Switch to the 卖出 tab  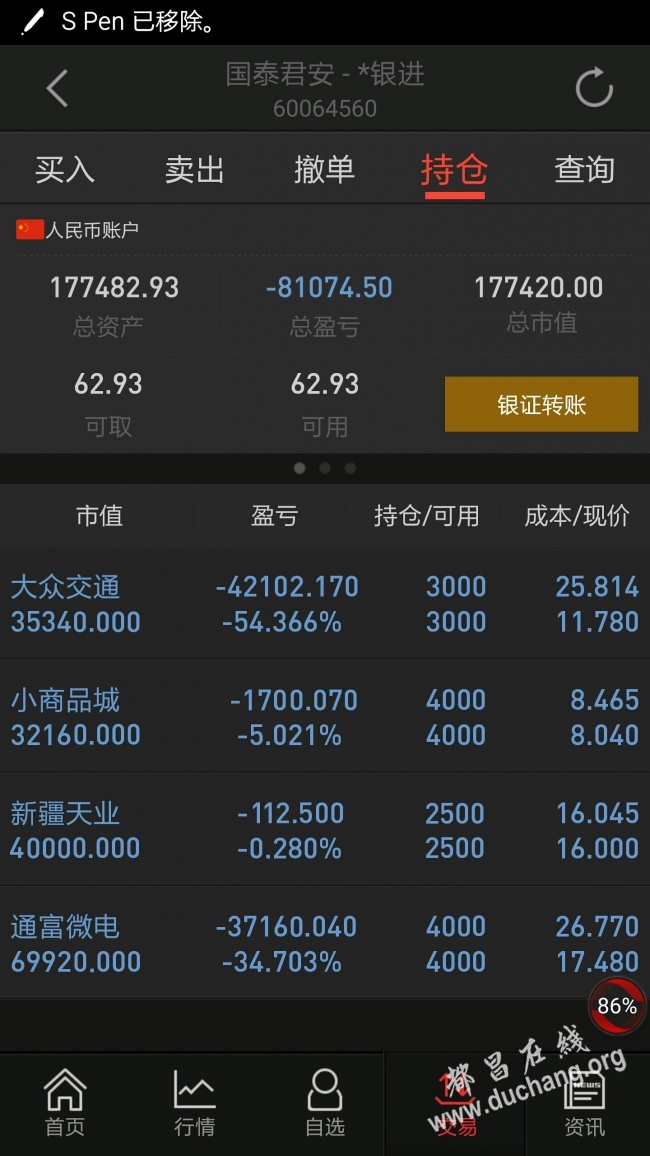[x=195, y=169]
